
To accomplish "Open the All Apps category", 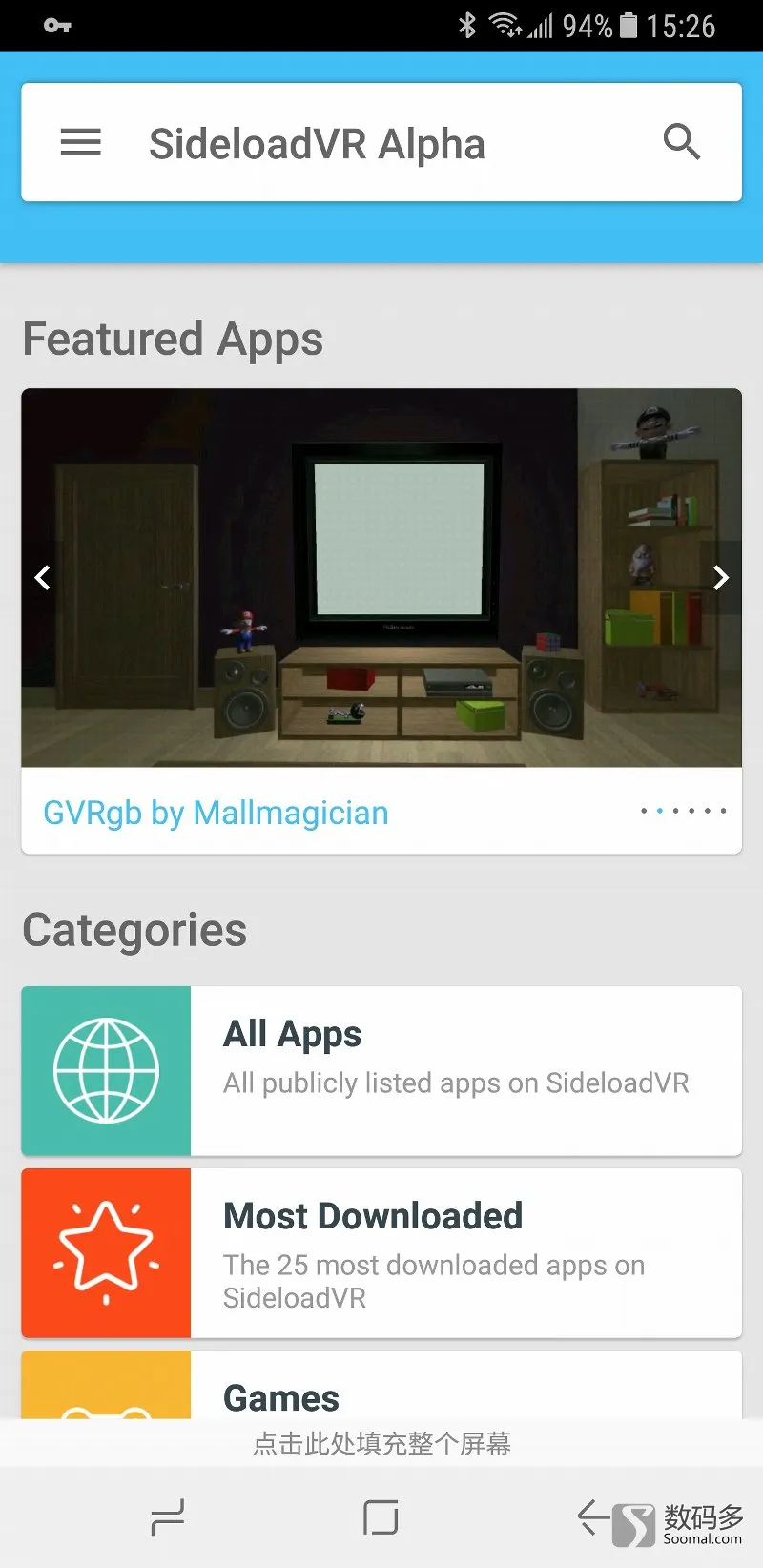I will coord(381,1070).
